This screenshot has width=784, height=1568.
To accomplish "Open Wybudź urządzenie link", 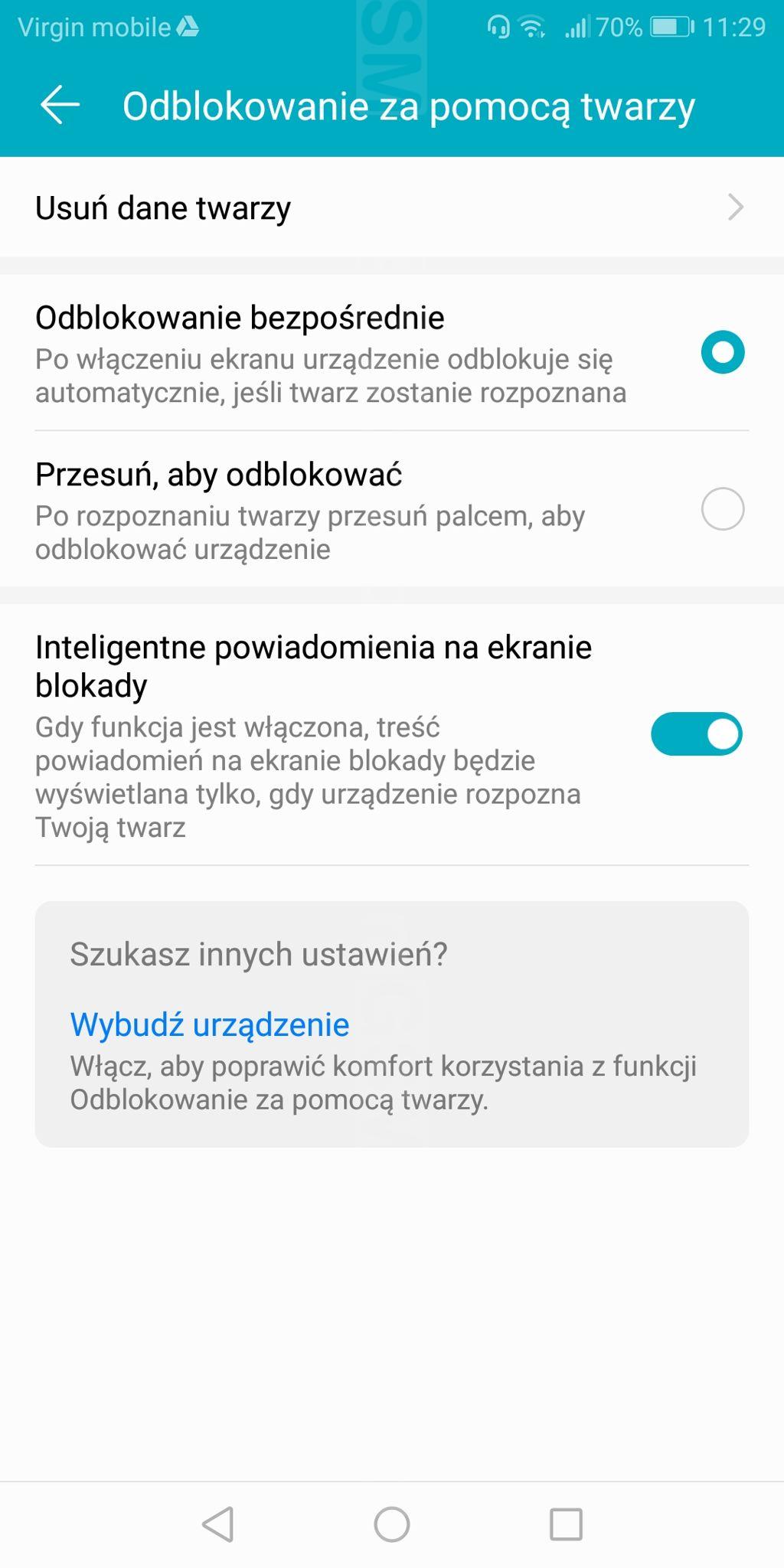I will click(x=210, y=1024).
